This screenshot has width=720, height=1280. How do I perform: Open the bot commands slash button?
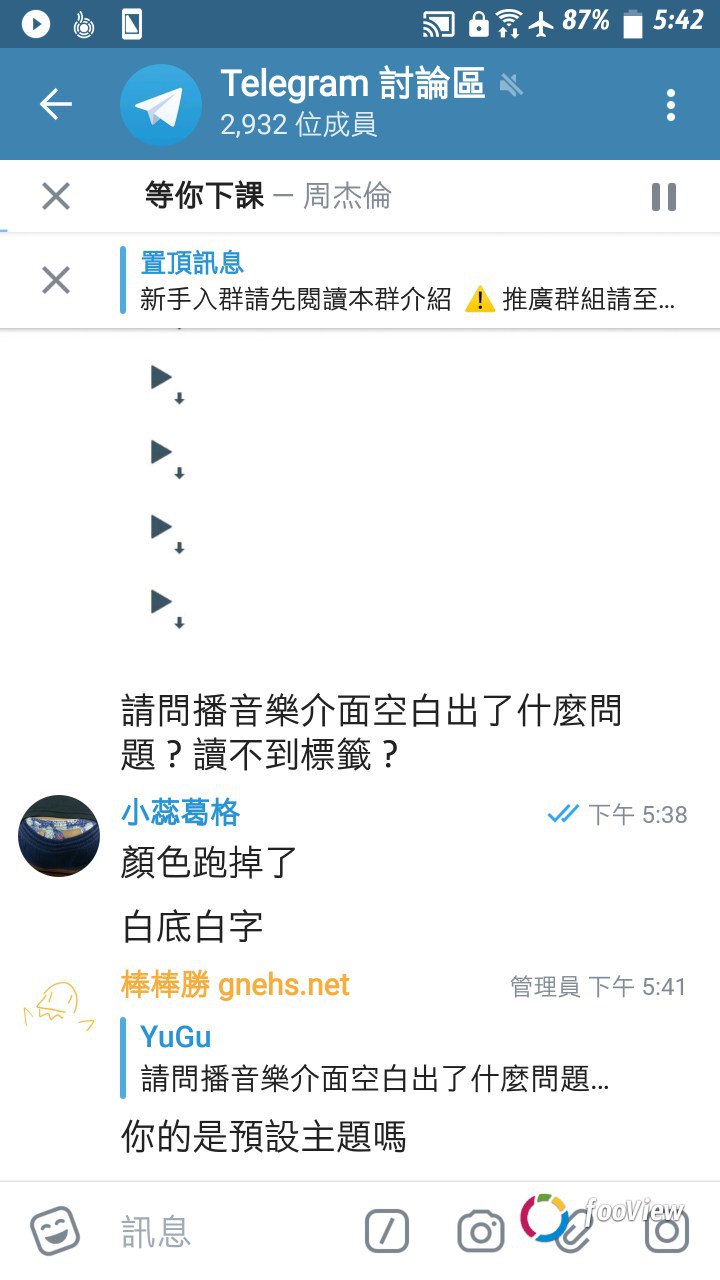pyautogui.click(x=387, y=1231)
